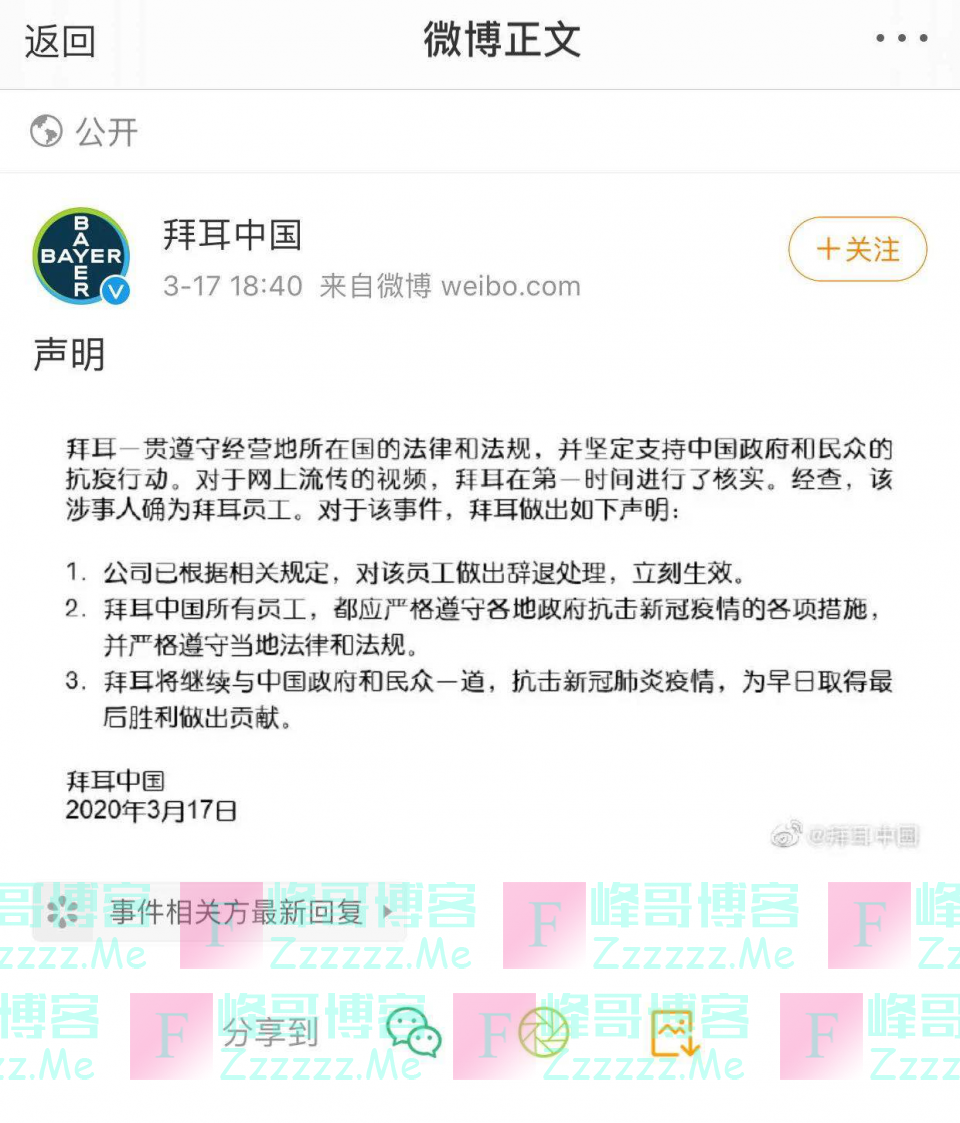Share post to Moments camera-shutter icon
960x1123 pixels.
(x=543, y=1032)
